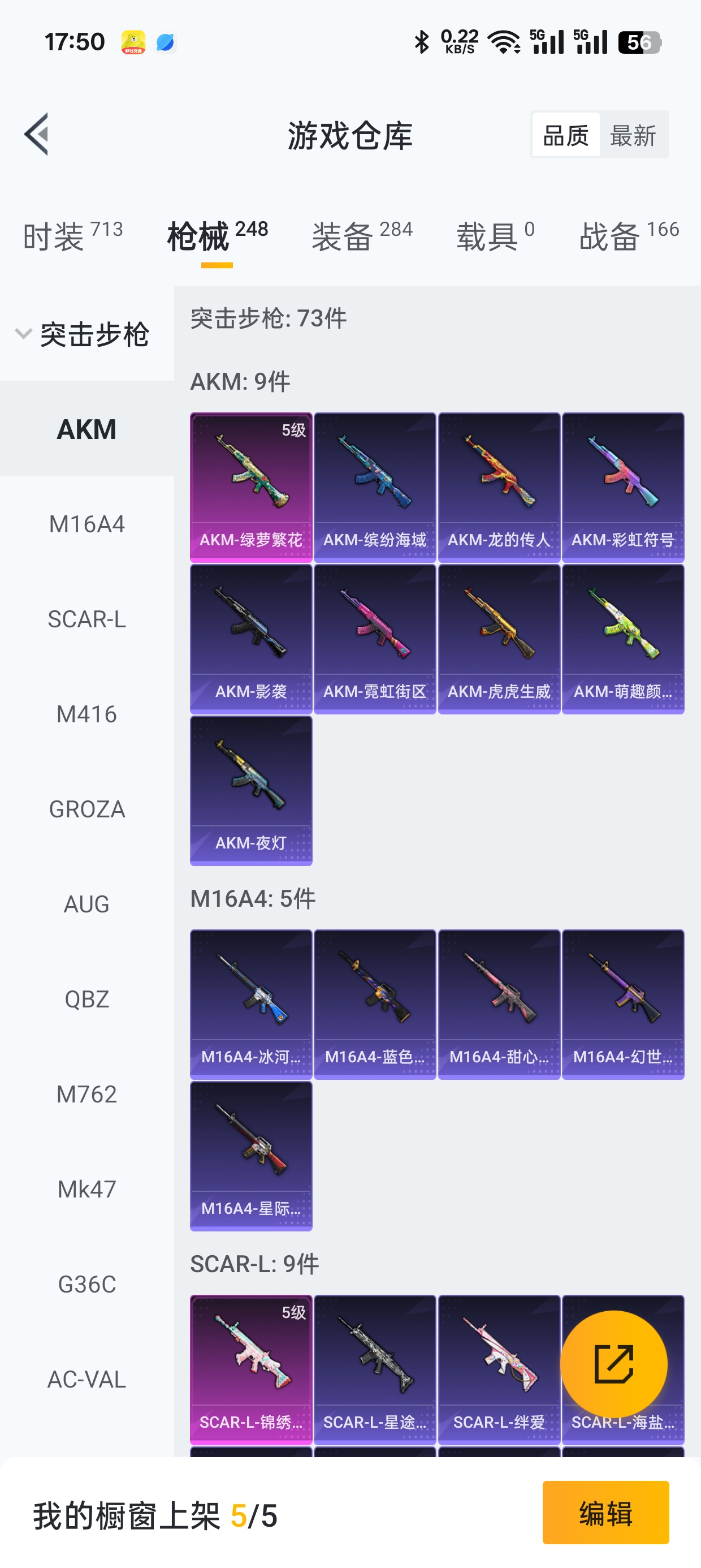The image size is (701, 1568).
Task: Switch sorting to 最新
Action: [633, 135]
